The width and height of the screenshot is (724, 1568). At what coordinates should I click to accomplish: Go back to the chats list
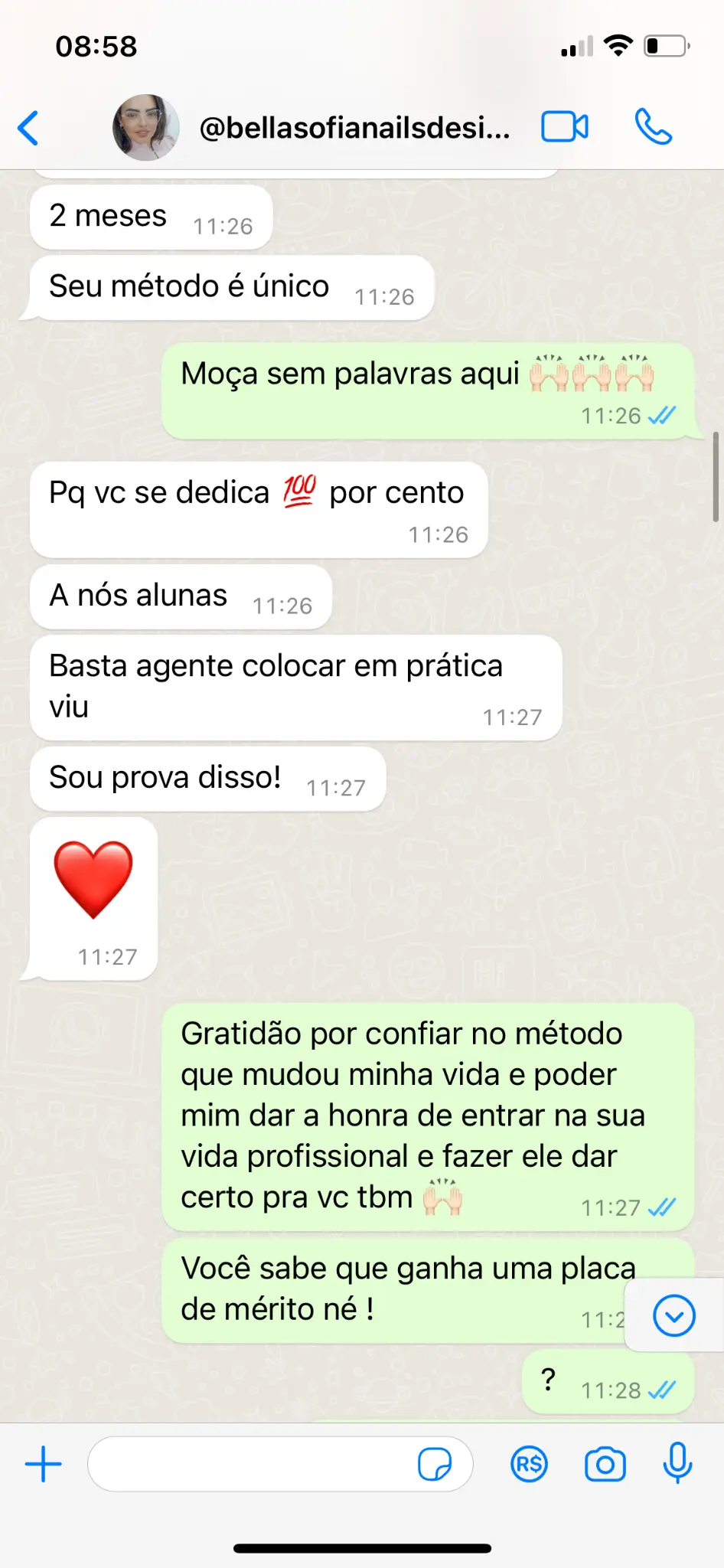(29, 127)
